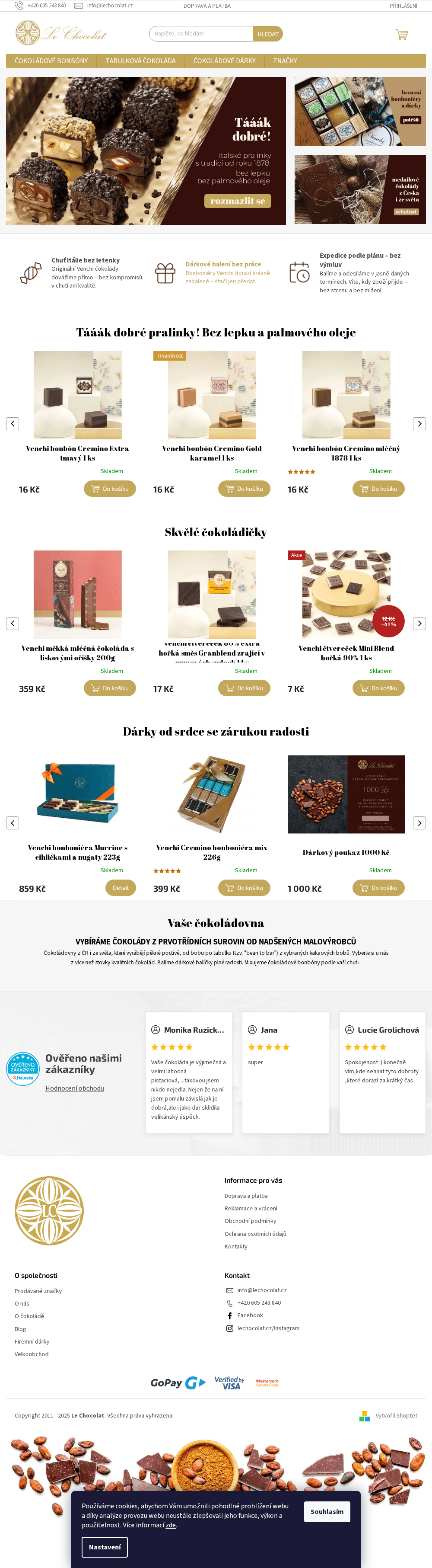Screen dimensions: 432x1568
Task: Open 'Doprava a platba' footer link
Action: click(246, 1196)
